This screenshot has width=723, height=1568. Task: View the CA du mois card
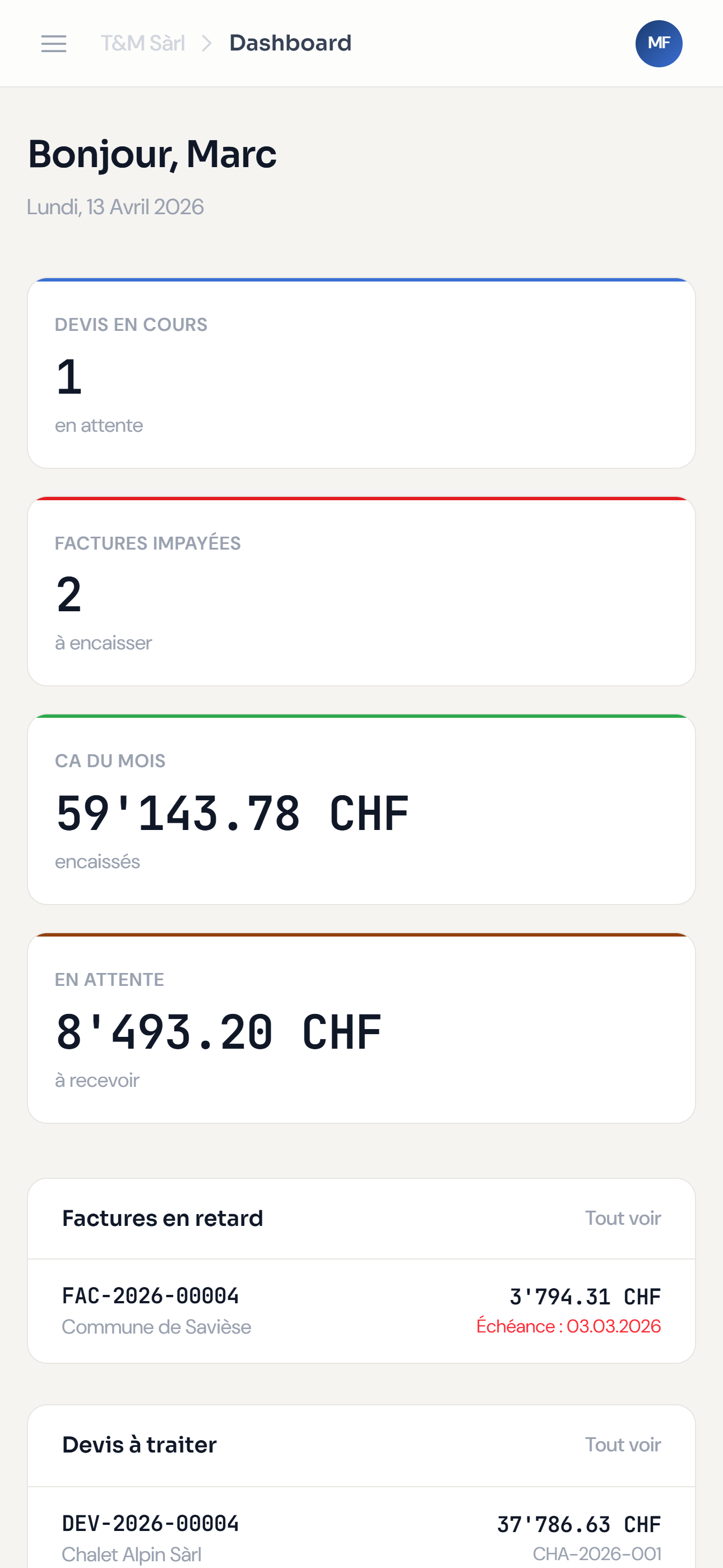[x=361, y=809]
